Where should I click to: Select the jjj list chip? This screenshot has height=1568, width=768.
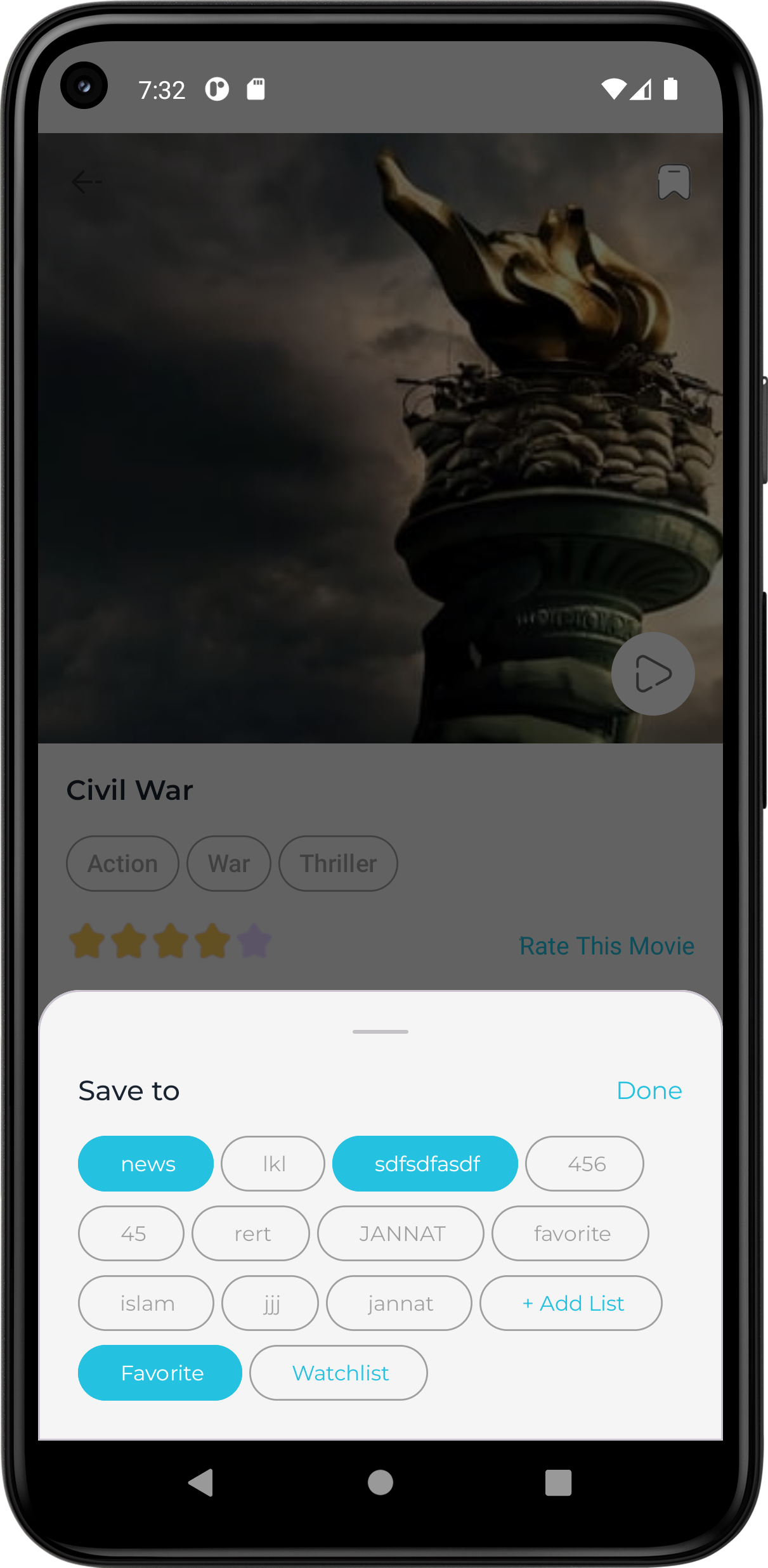coord(270,1303)
